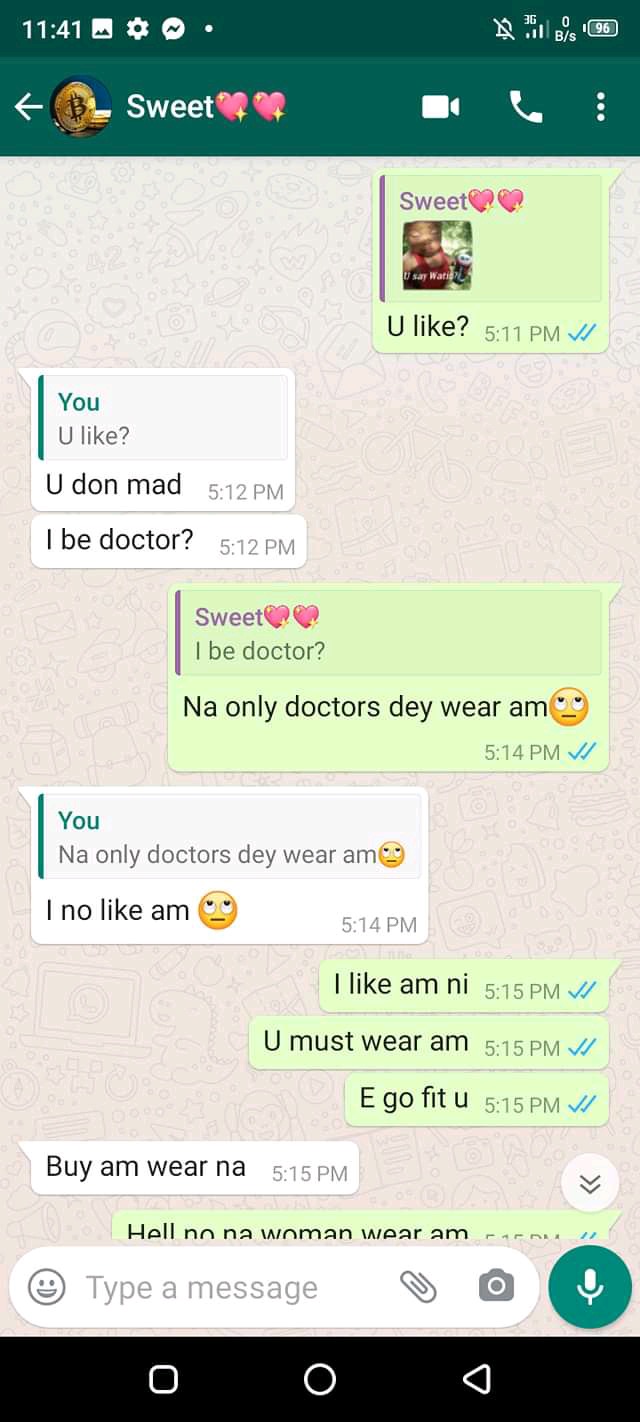Start a video call with Sweet

[x=440, y=107]
